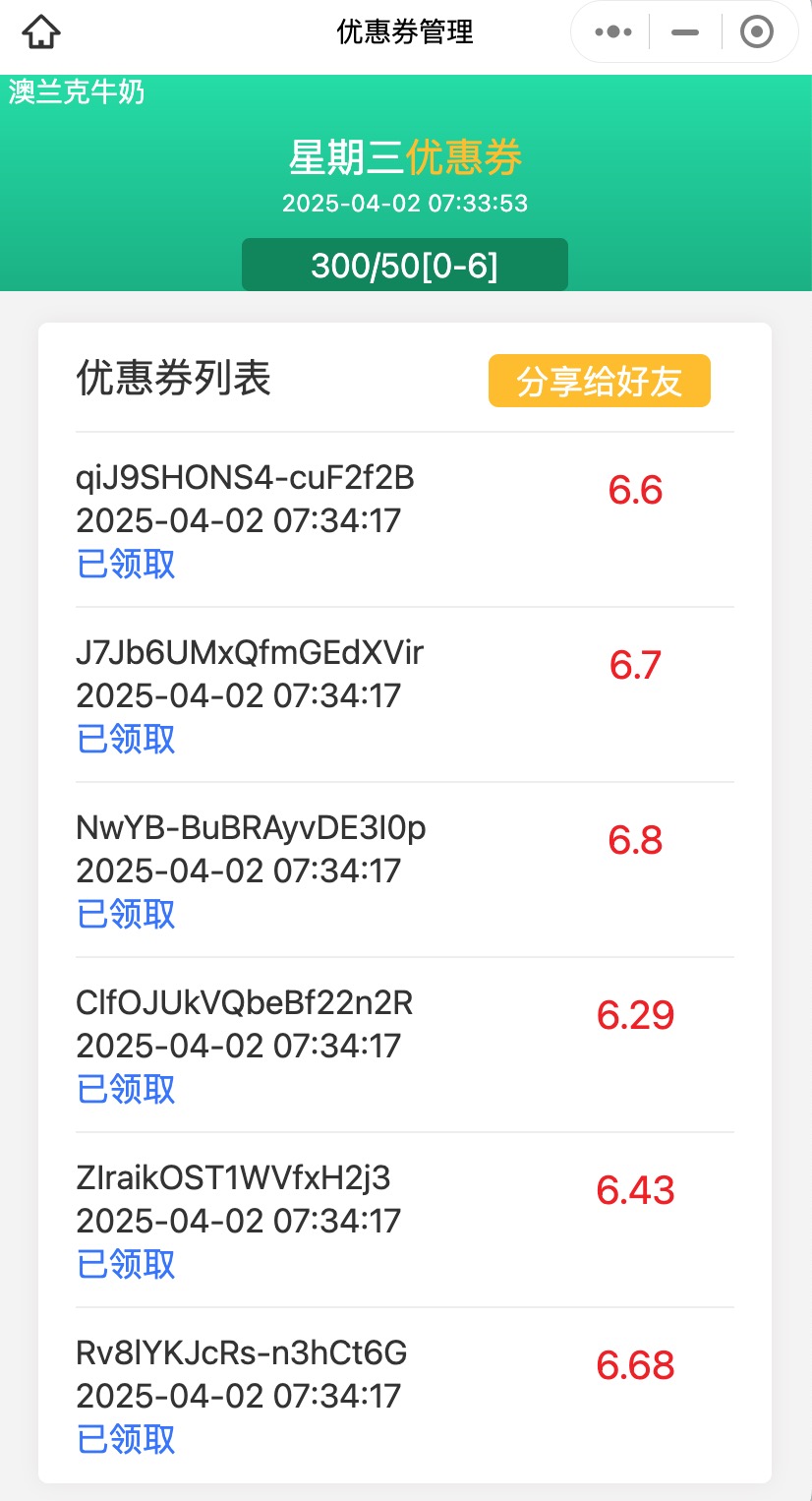The height and width of the screenshot is (1501, 812).
Task: Select the 300/50[0-6] counter badge
Action: (x=404, y=264)
